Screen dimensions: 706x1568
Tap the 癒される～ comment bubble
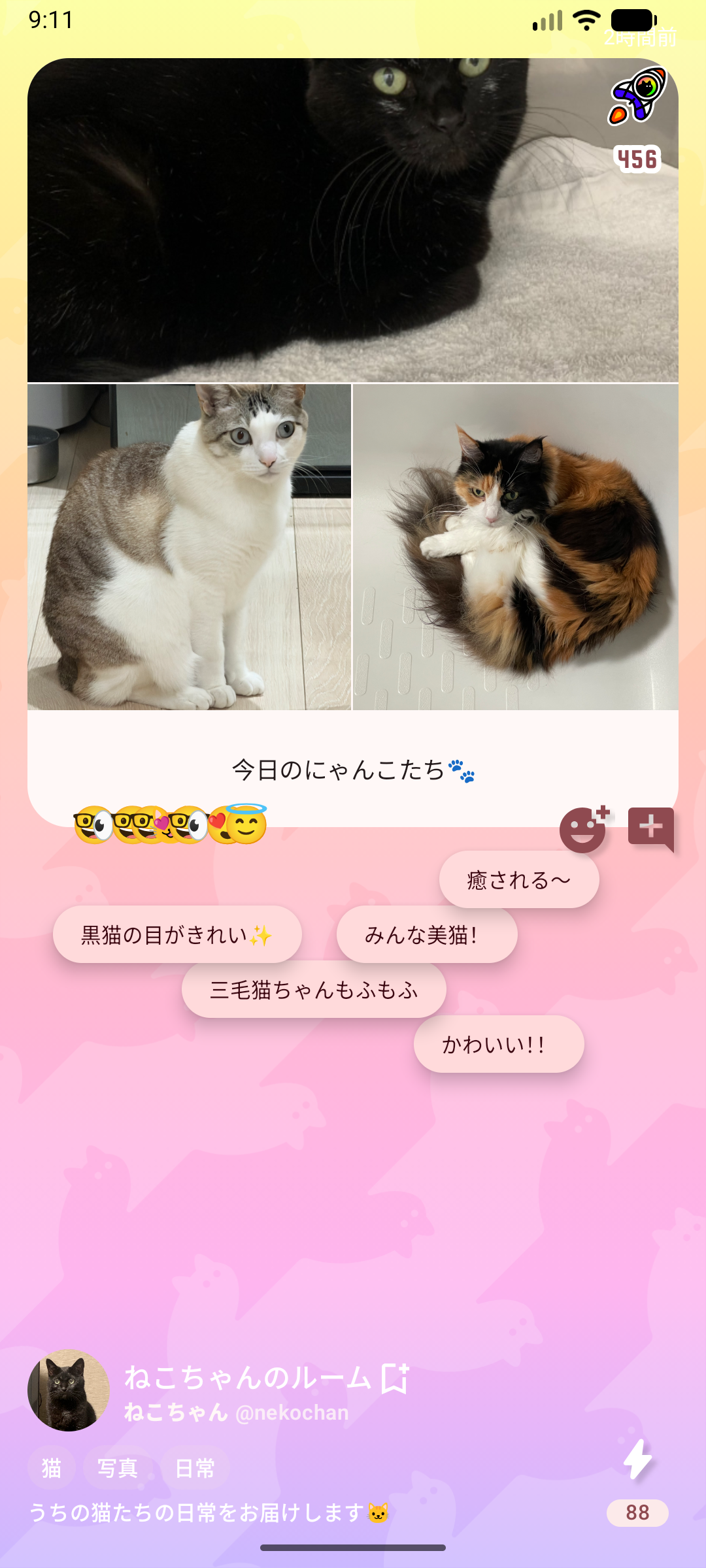click(x=519, y=880)
